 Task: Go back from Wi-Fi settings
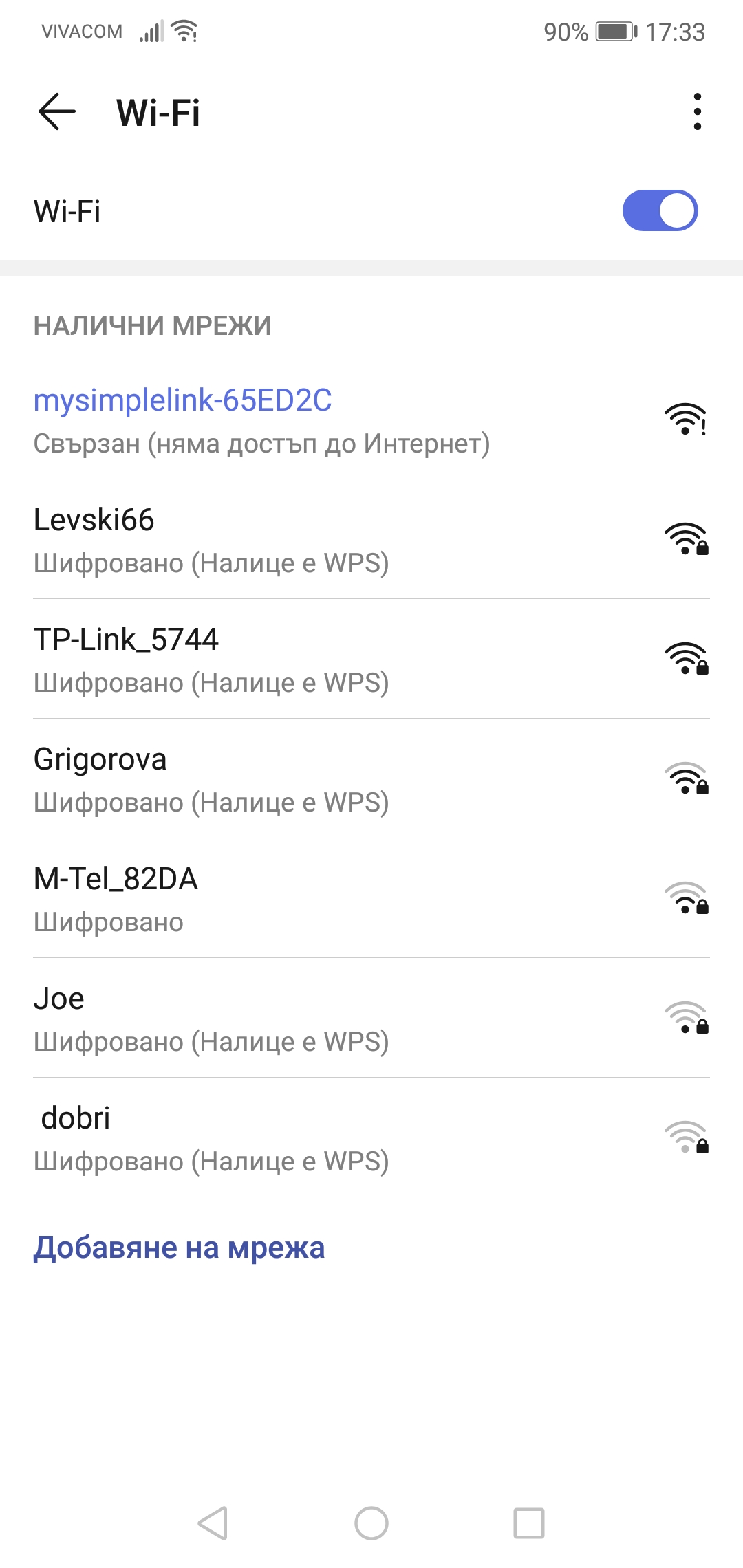coord(56,111)
